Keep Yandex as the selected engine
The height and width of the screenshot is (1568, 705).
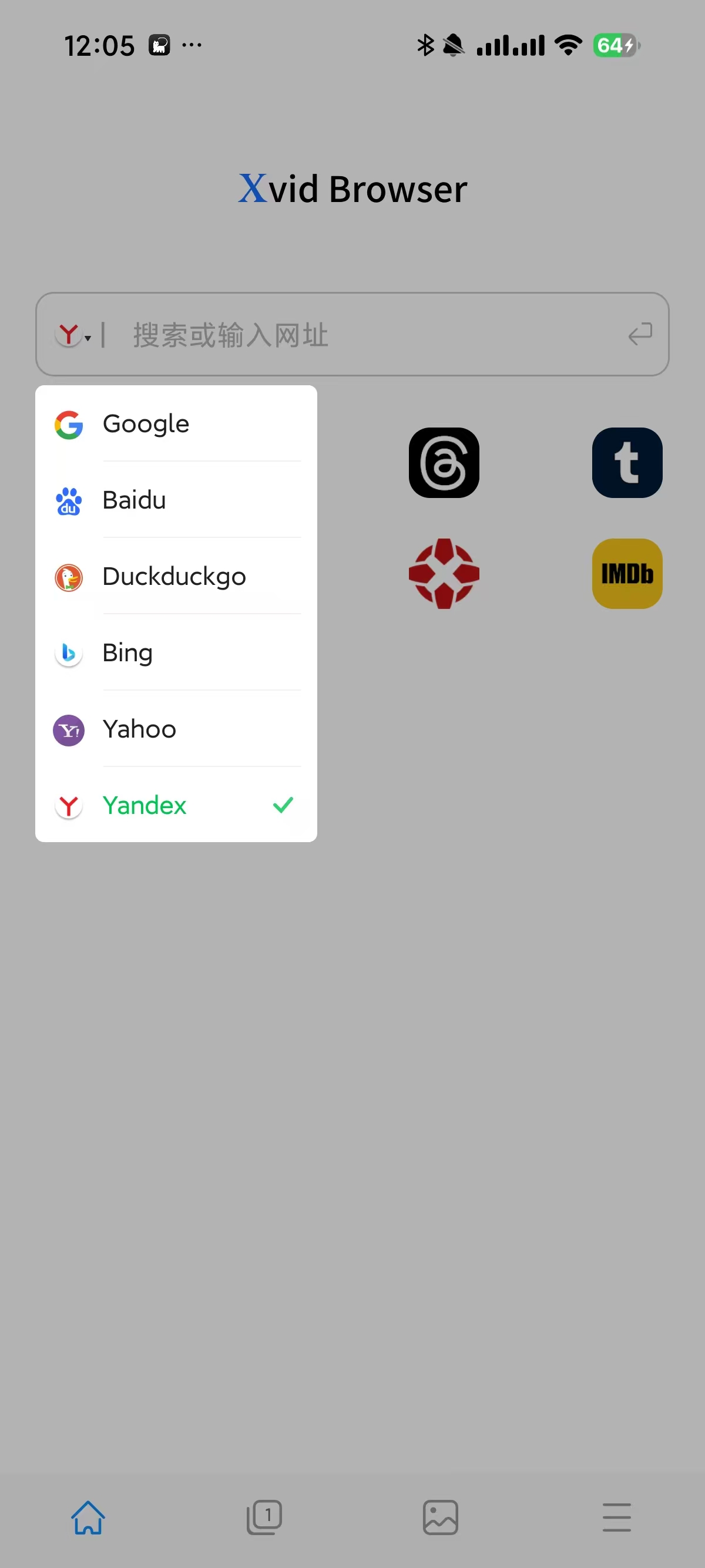pos(176,805)
